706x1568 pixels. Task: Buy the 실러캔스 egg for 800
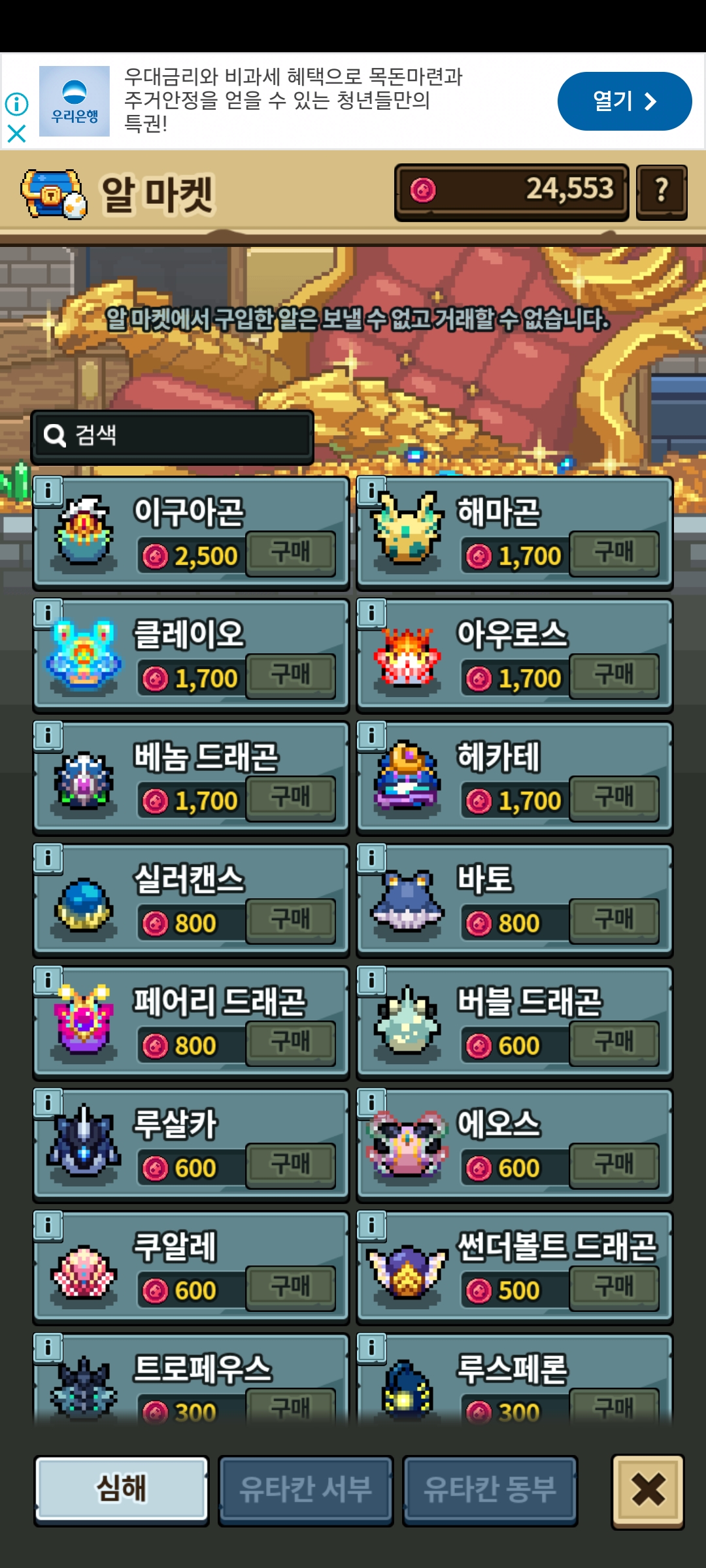coord(290,921)
